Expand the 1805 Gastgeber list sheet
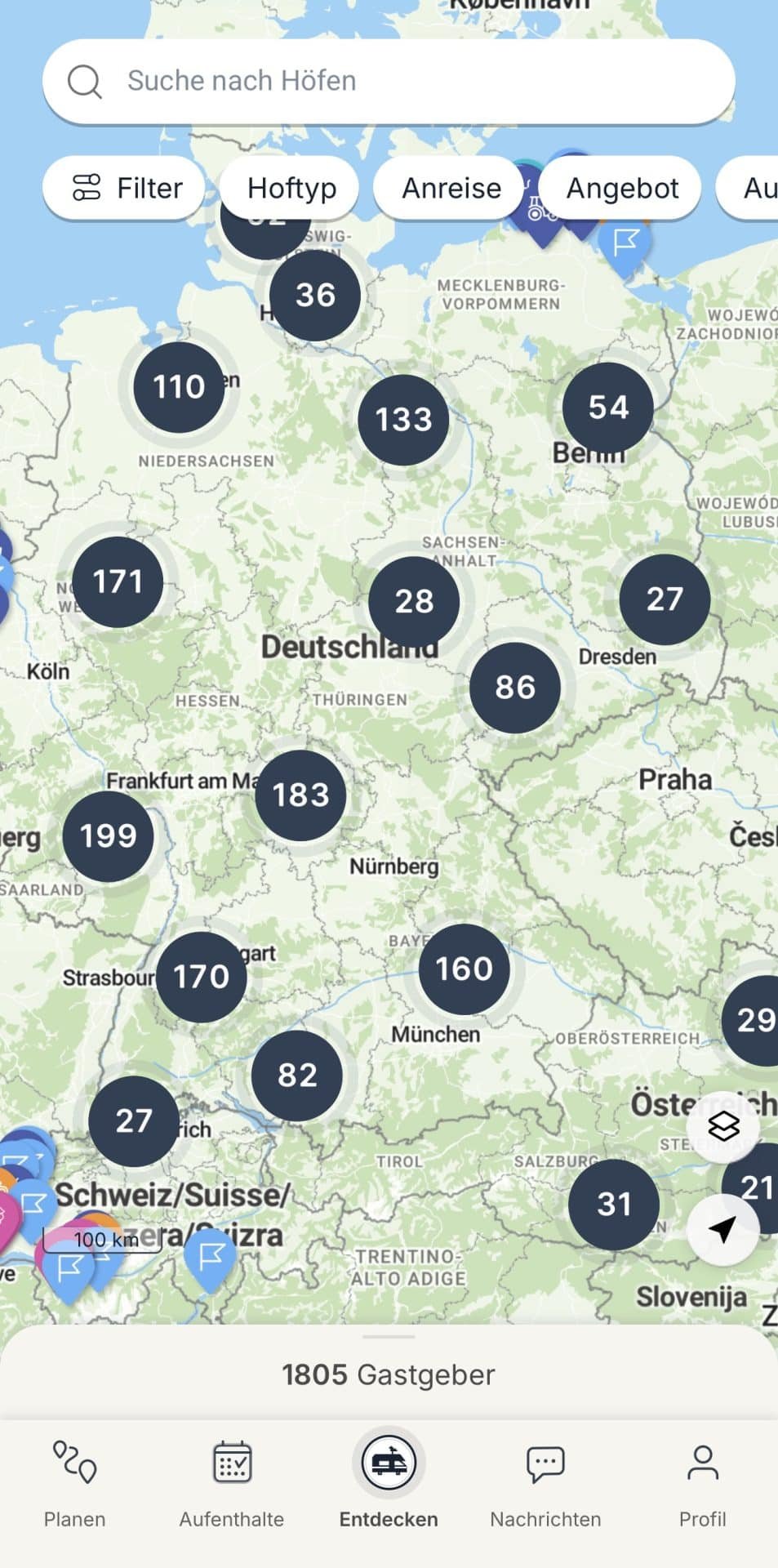778x1568 pixels. (x=389, y=1374)
